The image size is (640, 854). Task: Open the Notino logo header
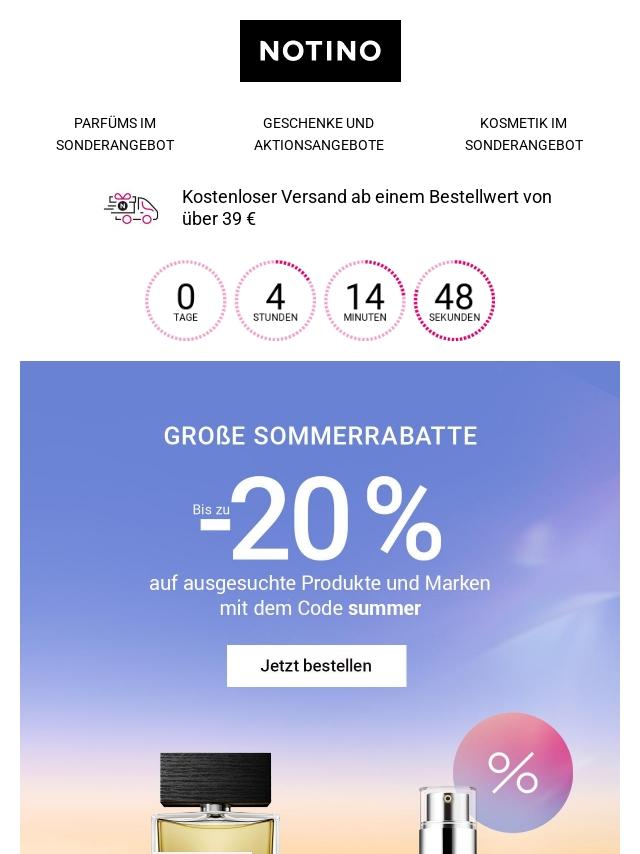click(x=320, y=51)
